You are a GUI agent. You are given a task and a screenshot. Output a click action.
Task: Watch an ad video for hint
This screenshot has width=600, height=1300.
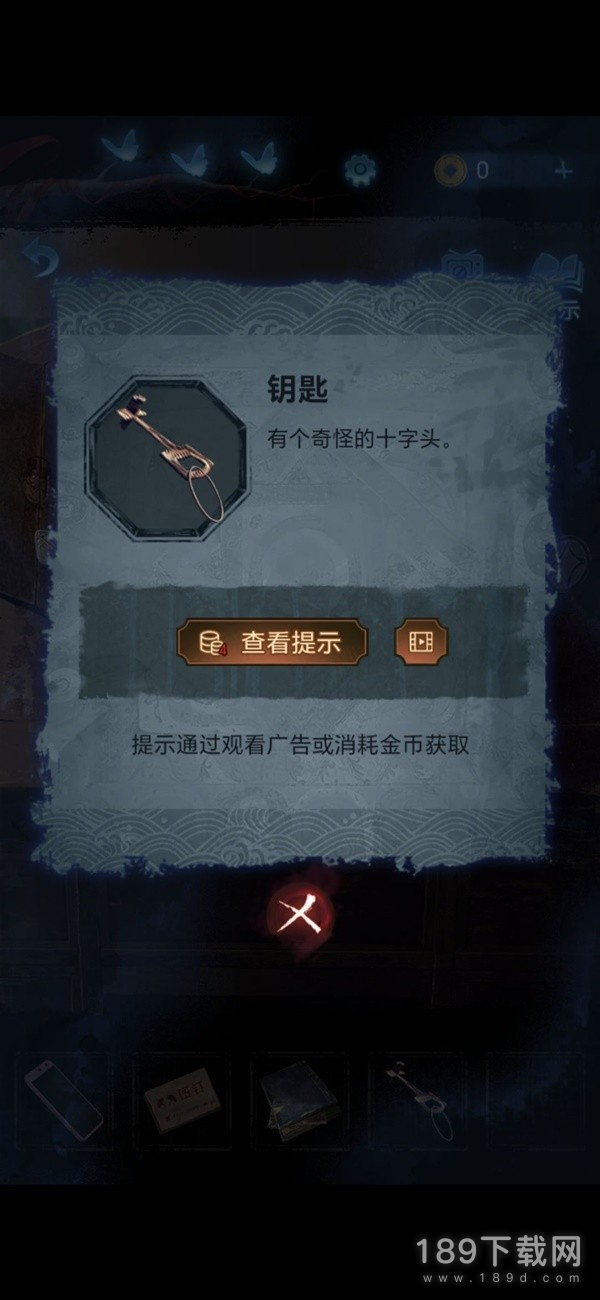pos(421,642)
